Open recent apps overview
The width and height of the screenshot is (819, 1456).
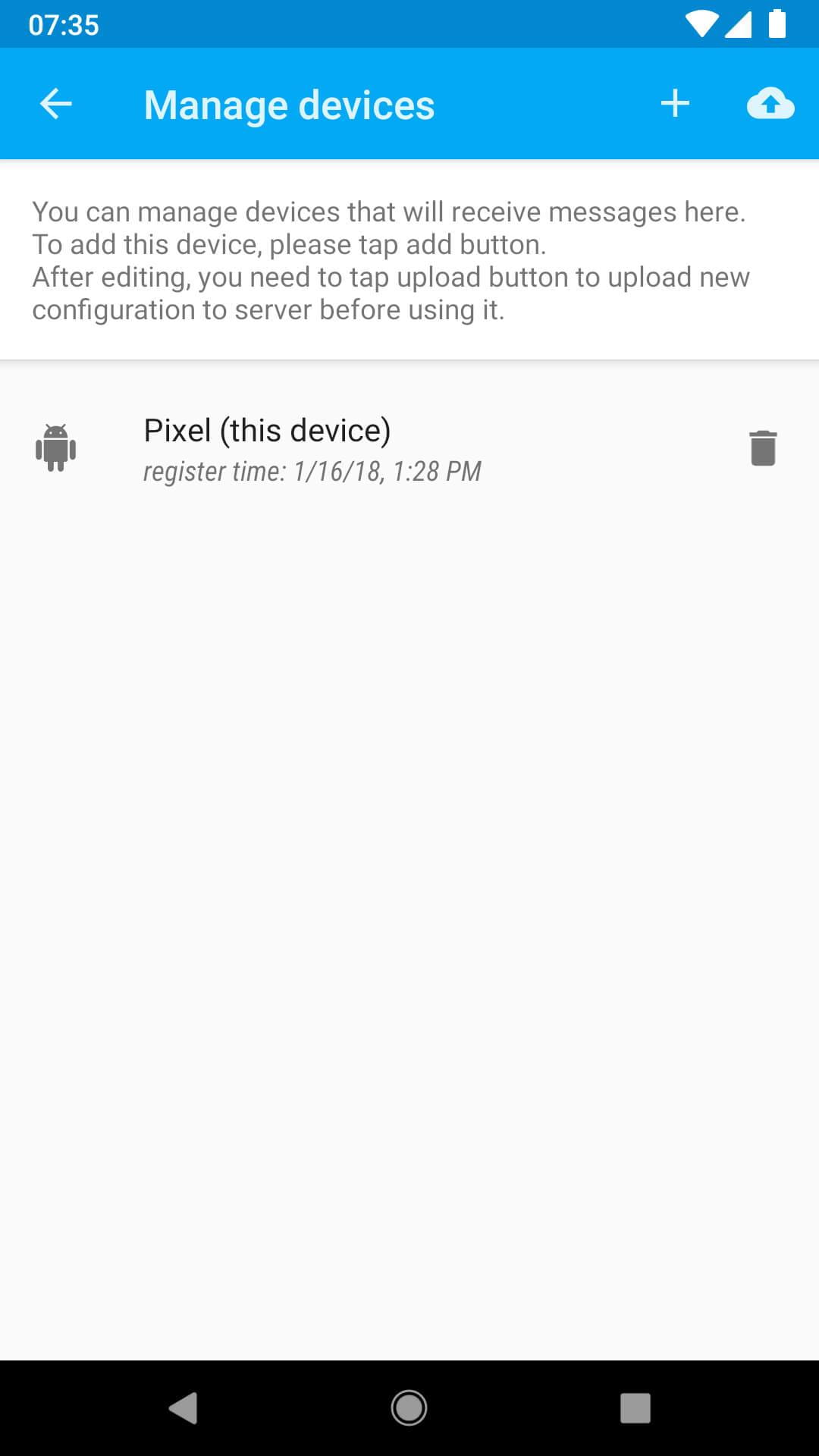tap(635, 1408)
